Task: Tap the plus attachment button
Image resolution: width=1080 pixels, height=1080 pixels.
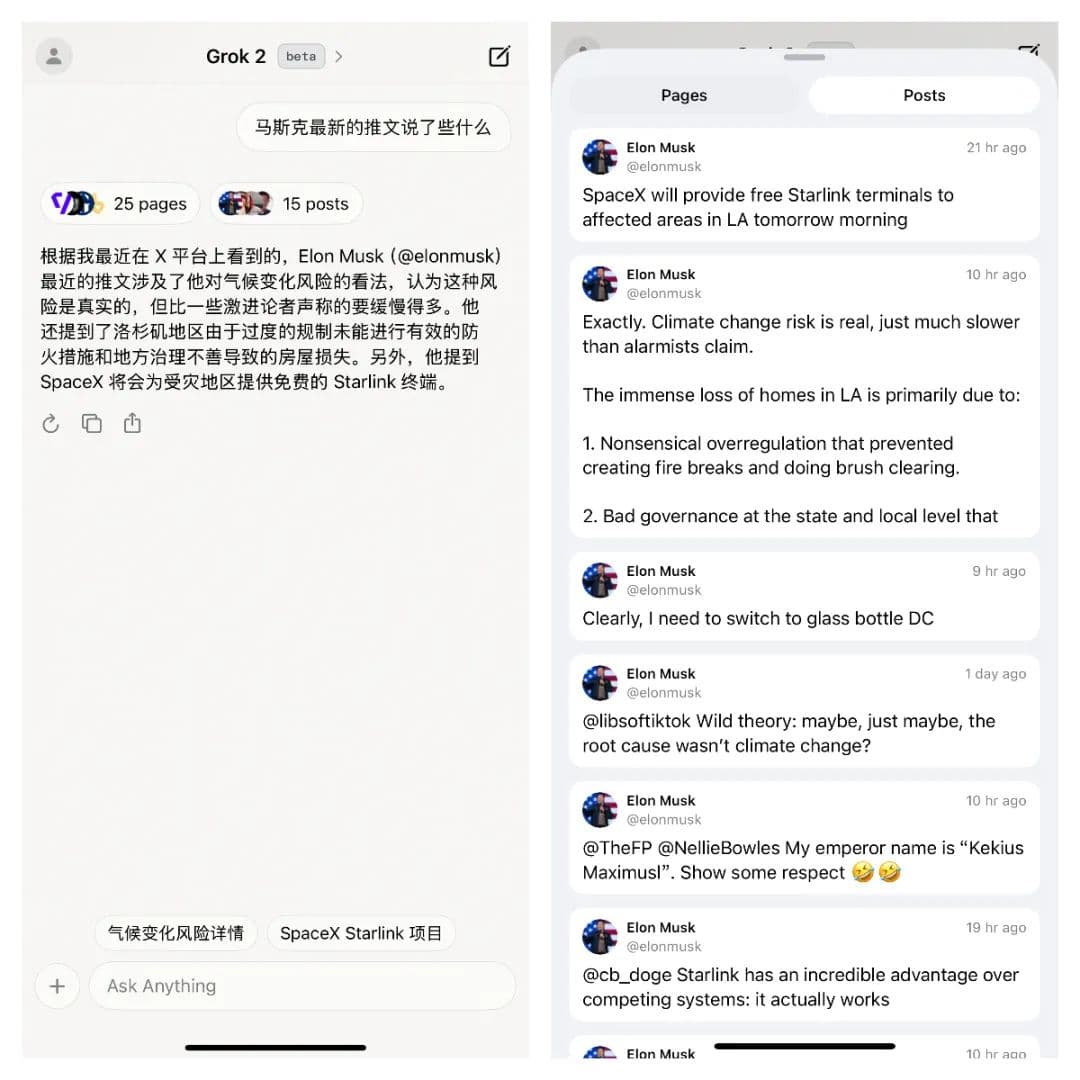Action: pos(57,986)
